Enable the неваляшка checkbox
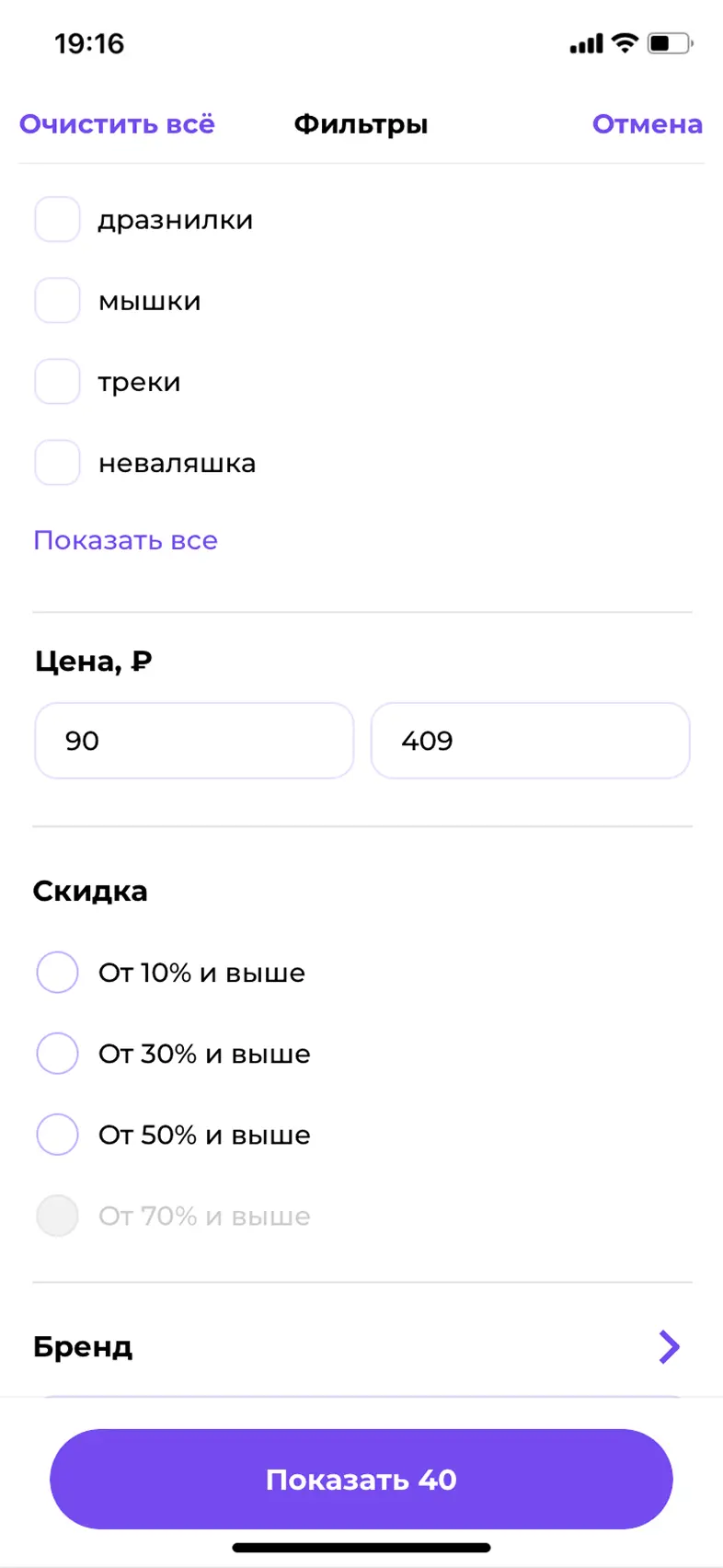Image resolution: width=723 pixels, height=1568 pixels. (57, 463)
